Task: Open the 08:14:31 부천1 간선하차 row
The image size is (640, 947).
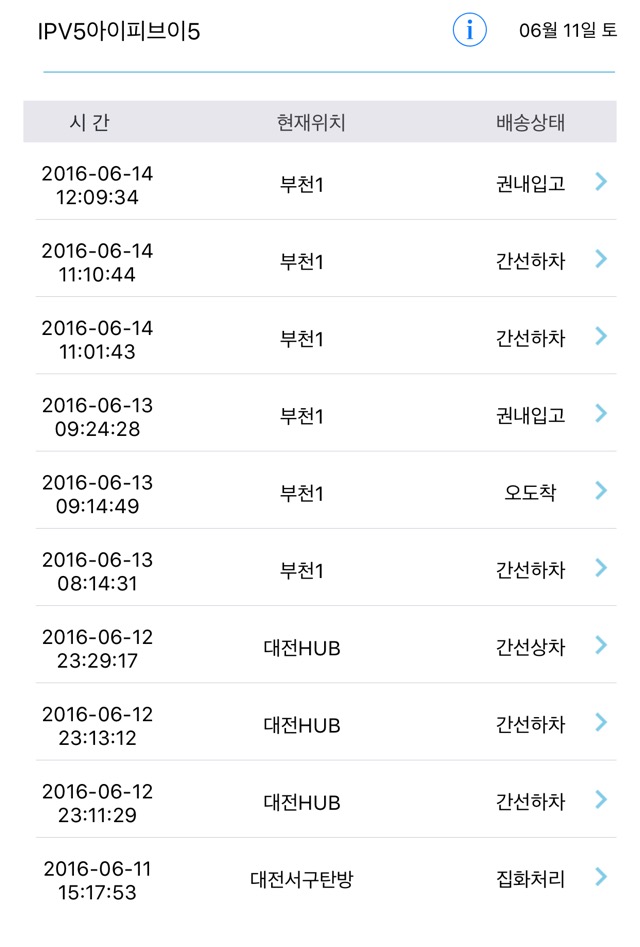Action: pyautogui.click(x=320, y=569)
